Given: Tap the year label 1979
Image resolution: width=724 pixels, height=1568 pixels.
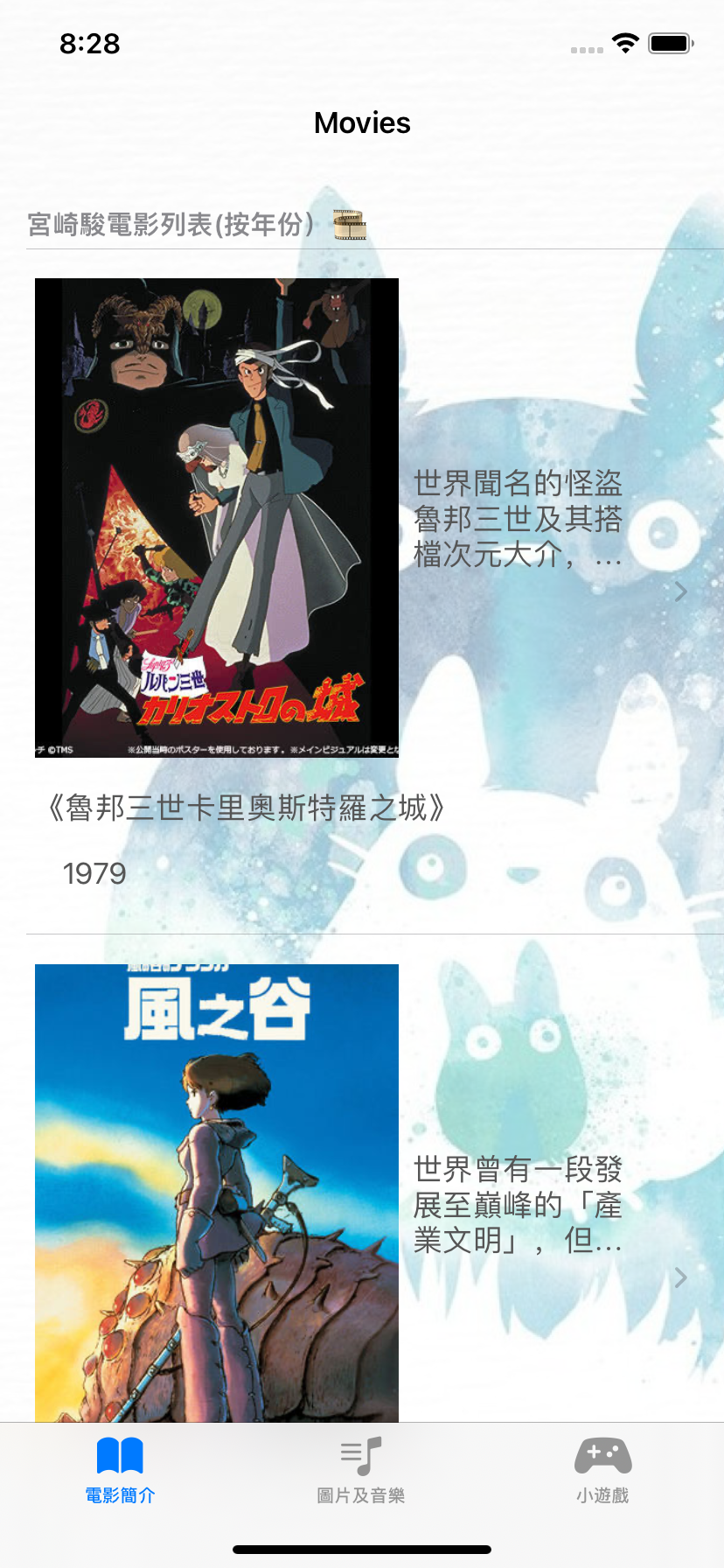Looking at the screenshot, I should click(94, 871).
